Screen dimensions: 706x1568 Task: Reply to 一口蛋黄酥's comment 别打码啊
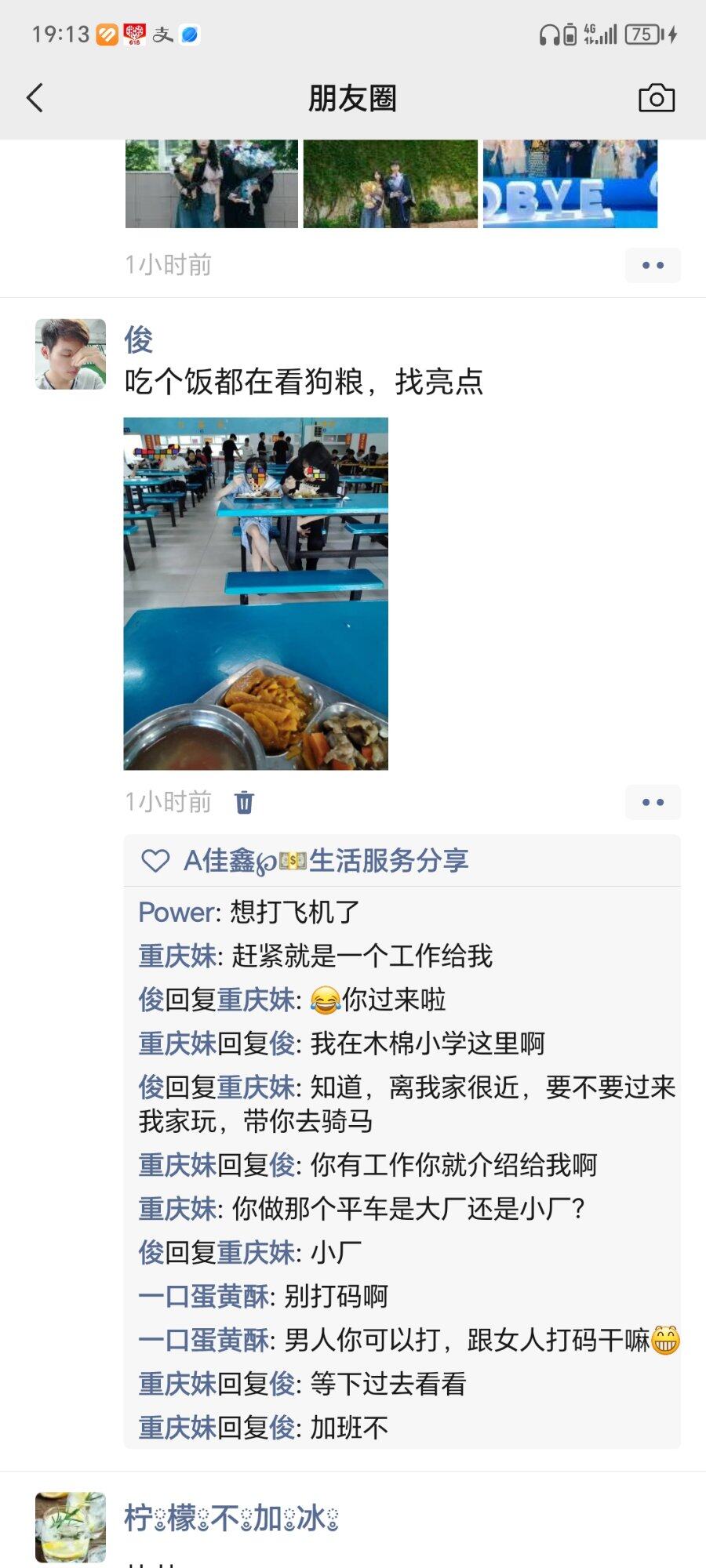pos(336,1297)
